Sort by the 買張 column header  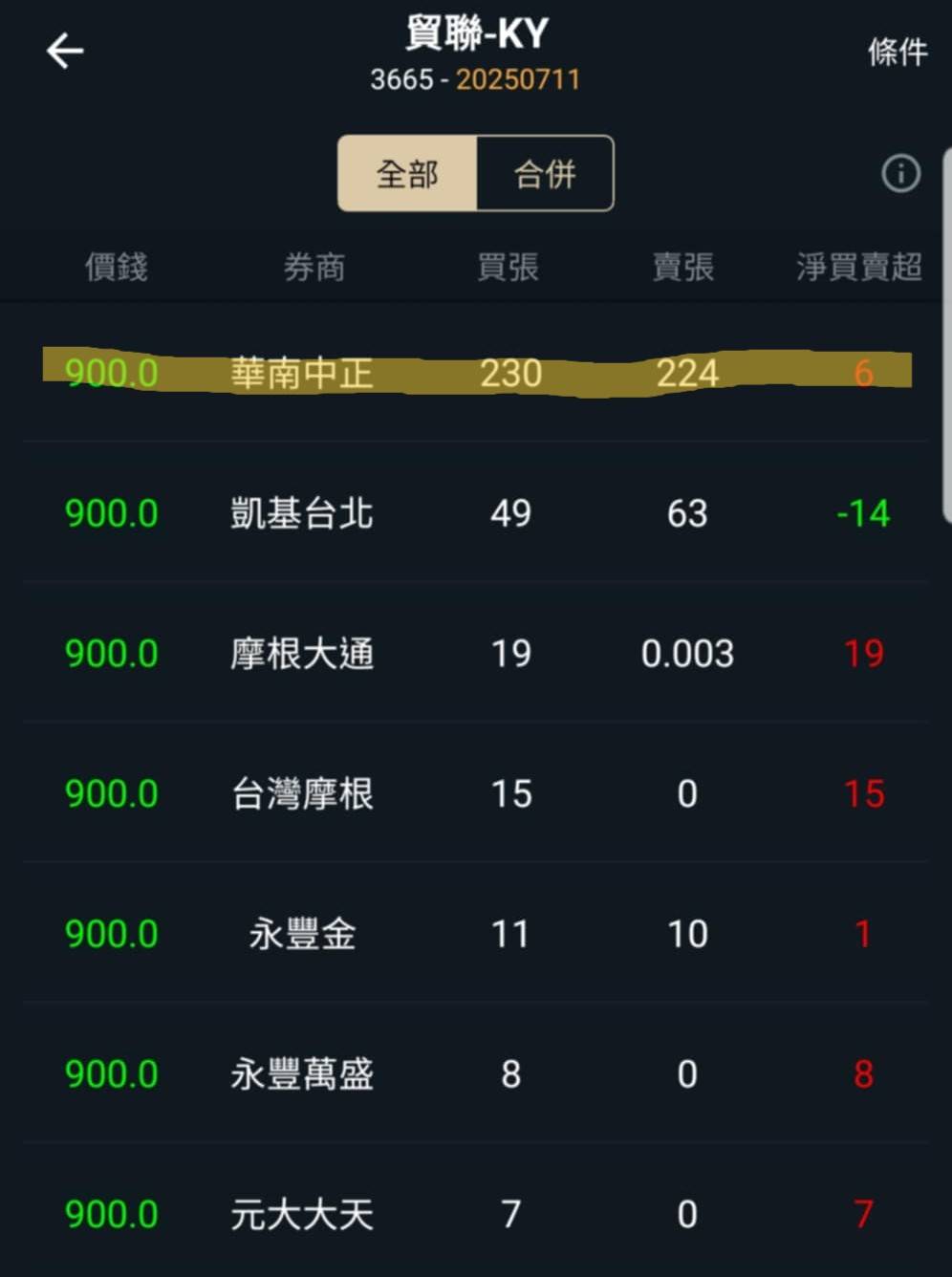pyautogui.click(x=508, y=268)
